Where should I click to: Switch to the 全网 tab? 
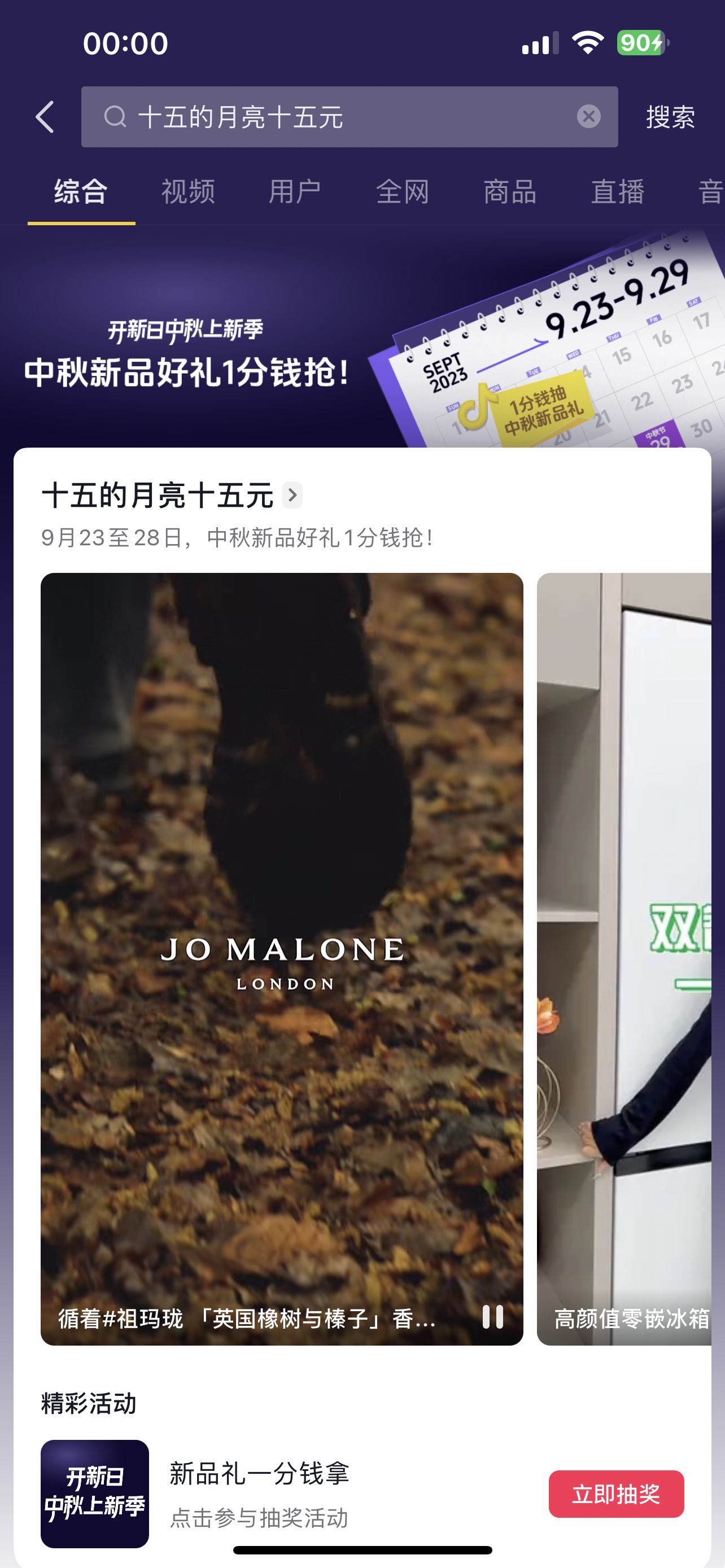(403, 192)
